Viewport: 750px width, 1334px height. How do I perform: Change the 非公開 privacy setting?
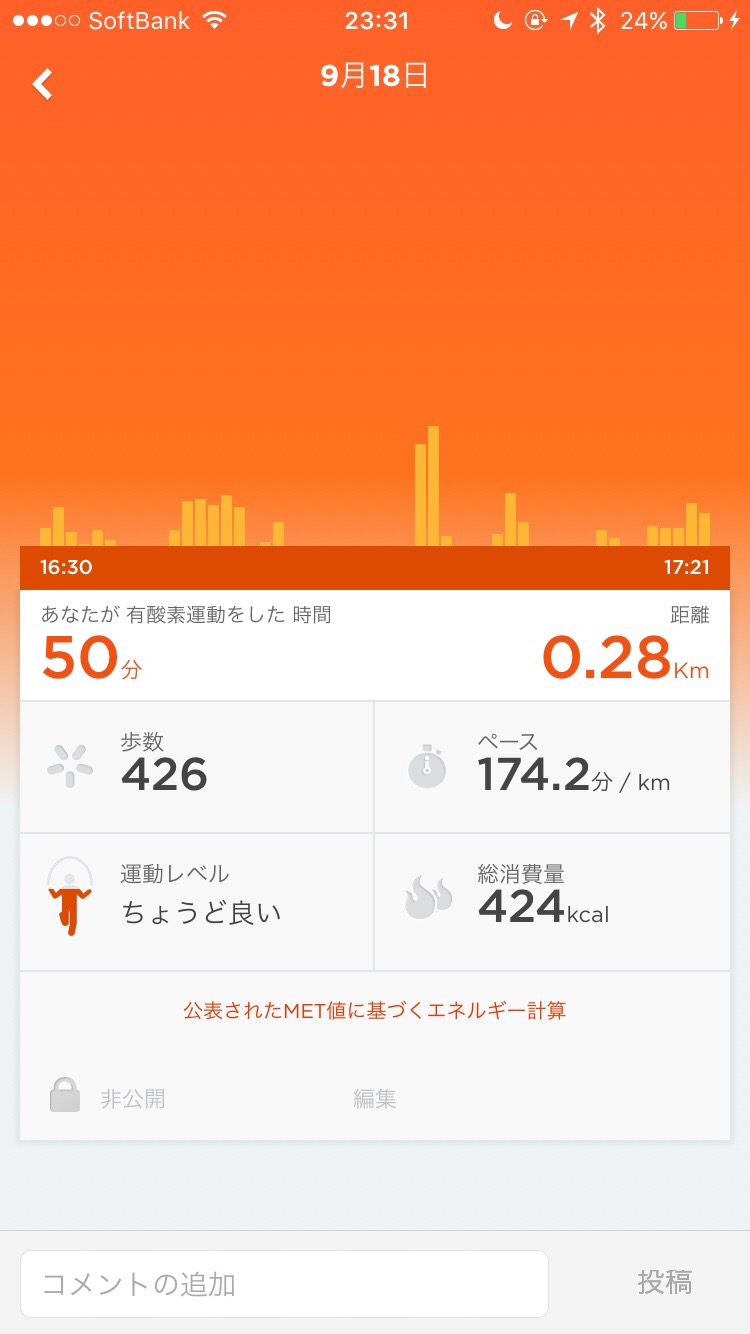coord(108,1098)
